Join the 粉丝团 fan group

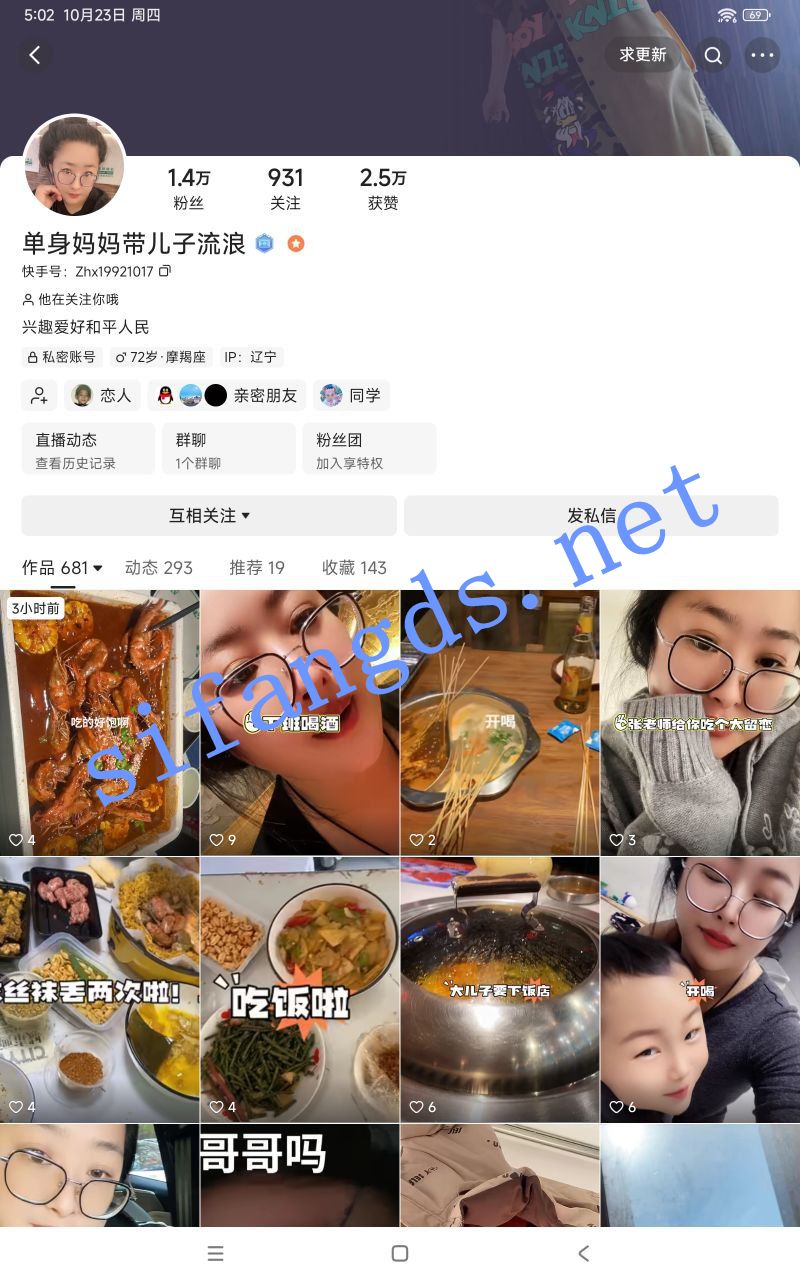tap(369, 449)
